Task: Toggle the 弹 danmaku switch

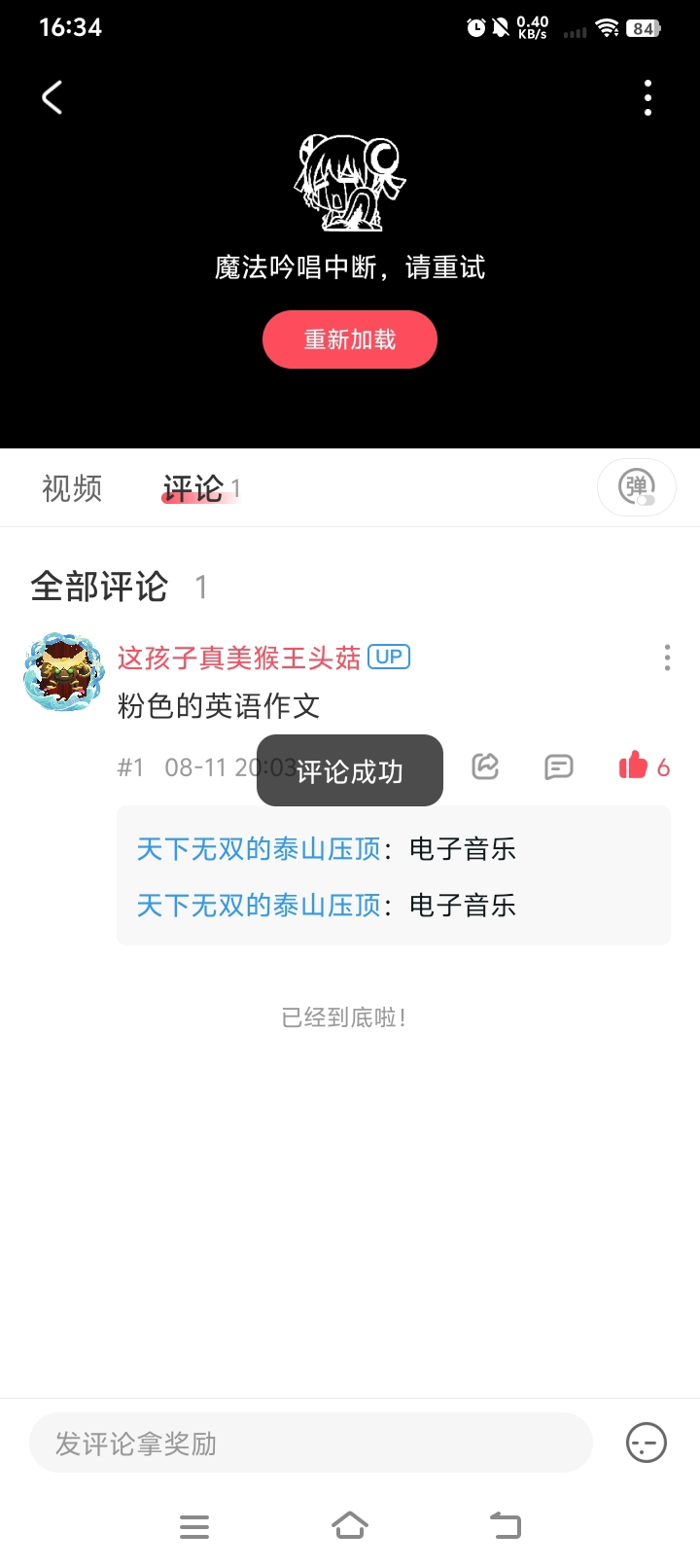Action: click(637, 487)
